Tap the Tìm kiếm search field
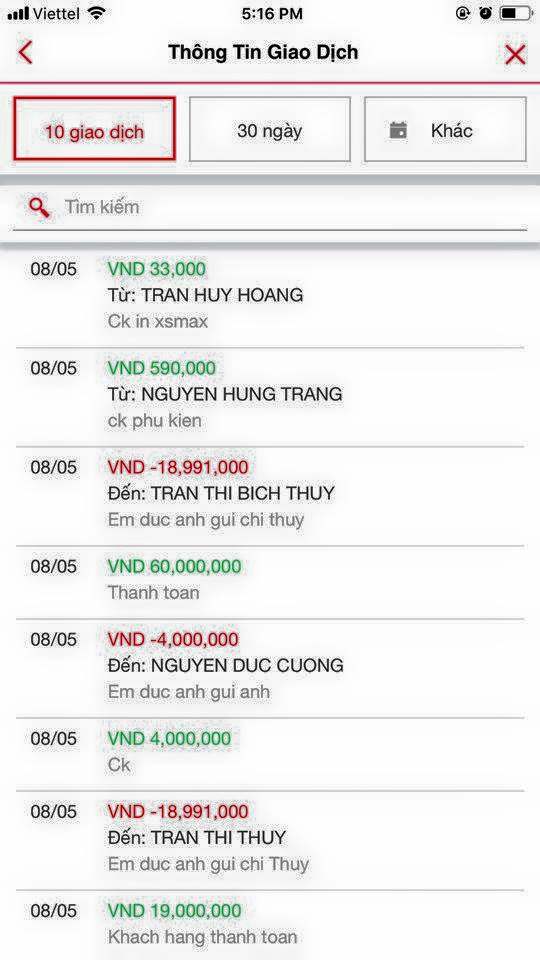This screenshot has height=960, width=540. pos(269,208)
